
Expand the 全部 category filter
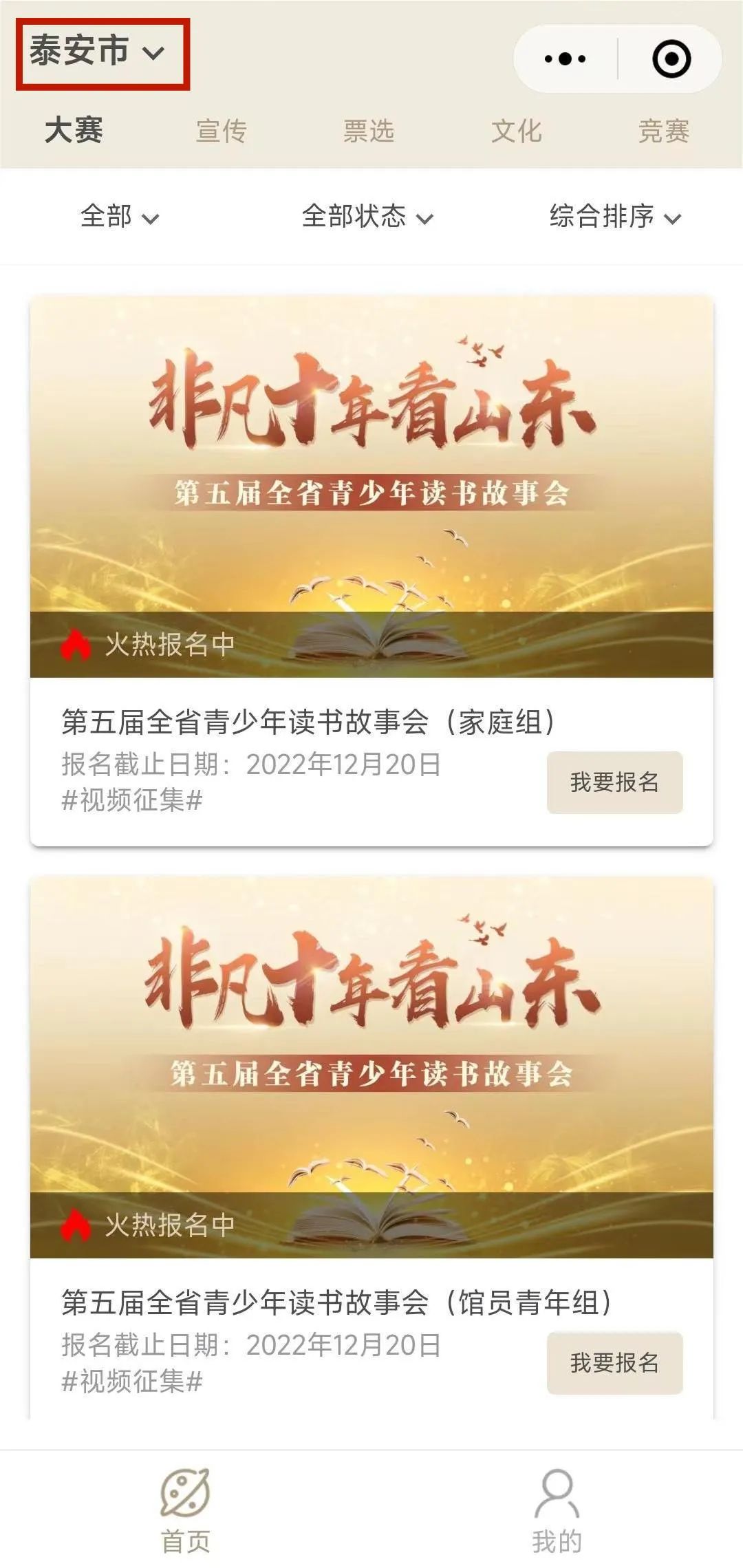tap(119, 217)
